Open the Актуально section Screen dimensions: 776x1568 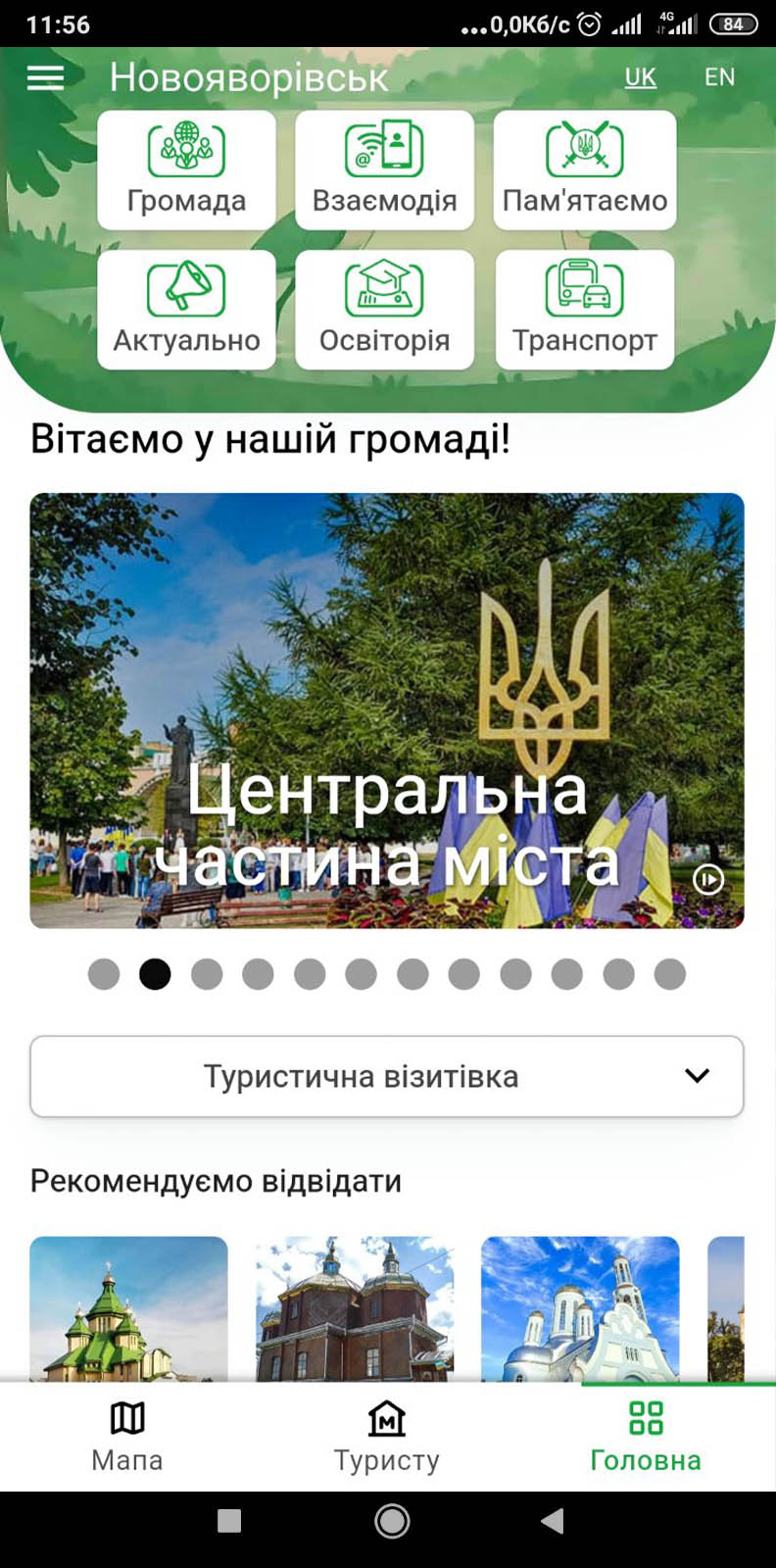[x=186, y=310]
